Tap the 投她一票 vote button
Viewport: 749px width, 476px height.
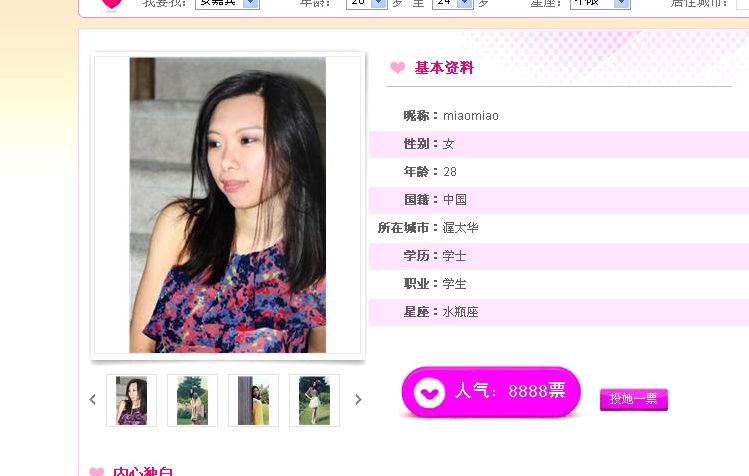tap(633, 399)
